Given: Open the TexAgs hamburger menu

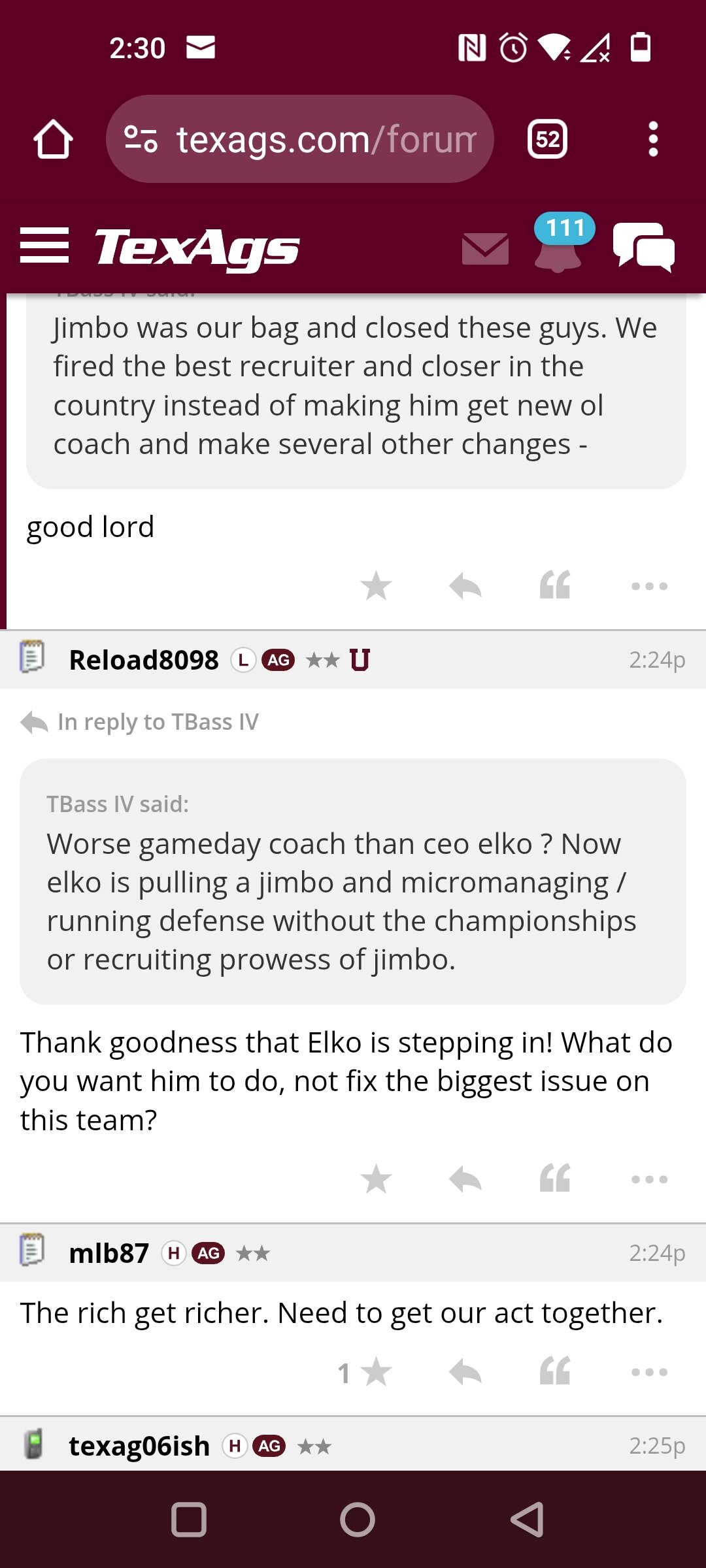Looking at the screenshot, I should pos(44,246).
